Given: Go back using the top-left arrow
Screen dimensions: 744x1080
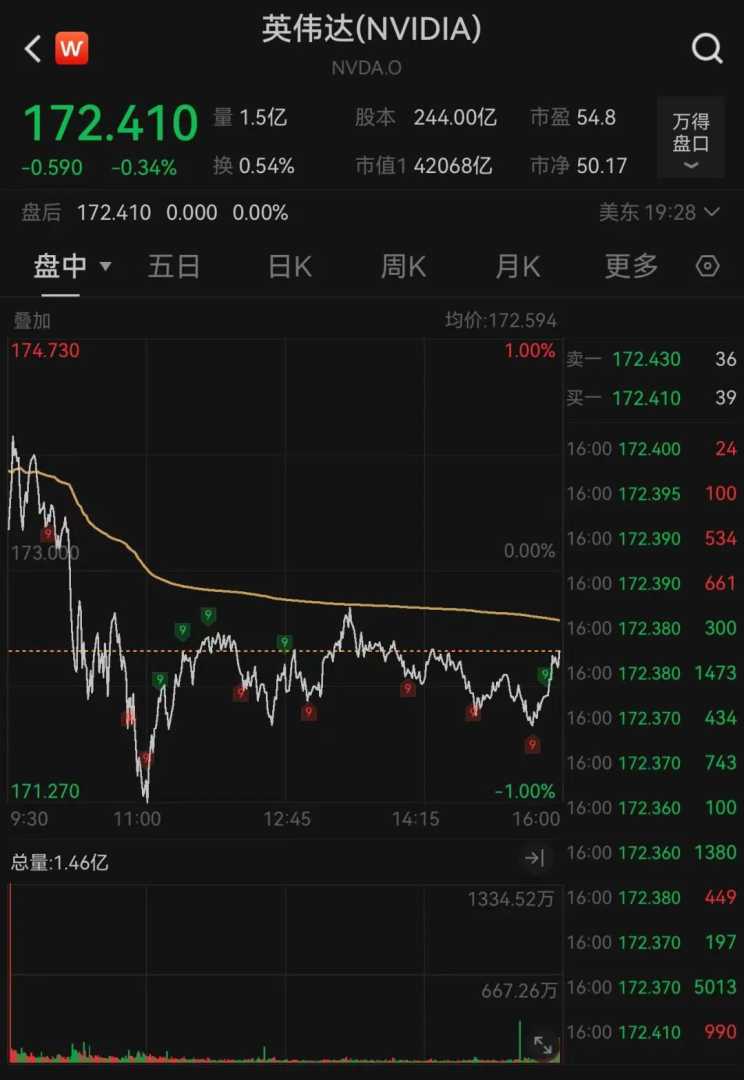Looking at the screenshot, I should [x=33, y=48].
